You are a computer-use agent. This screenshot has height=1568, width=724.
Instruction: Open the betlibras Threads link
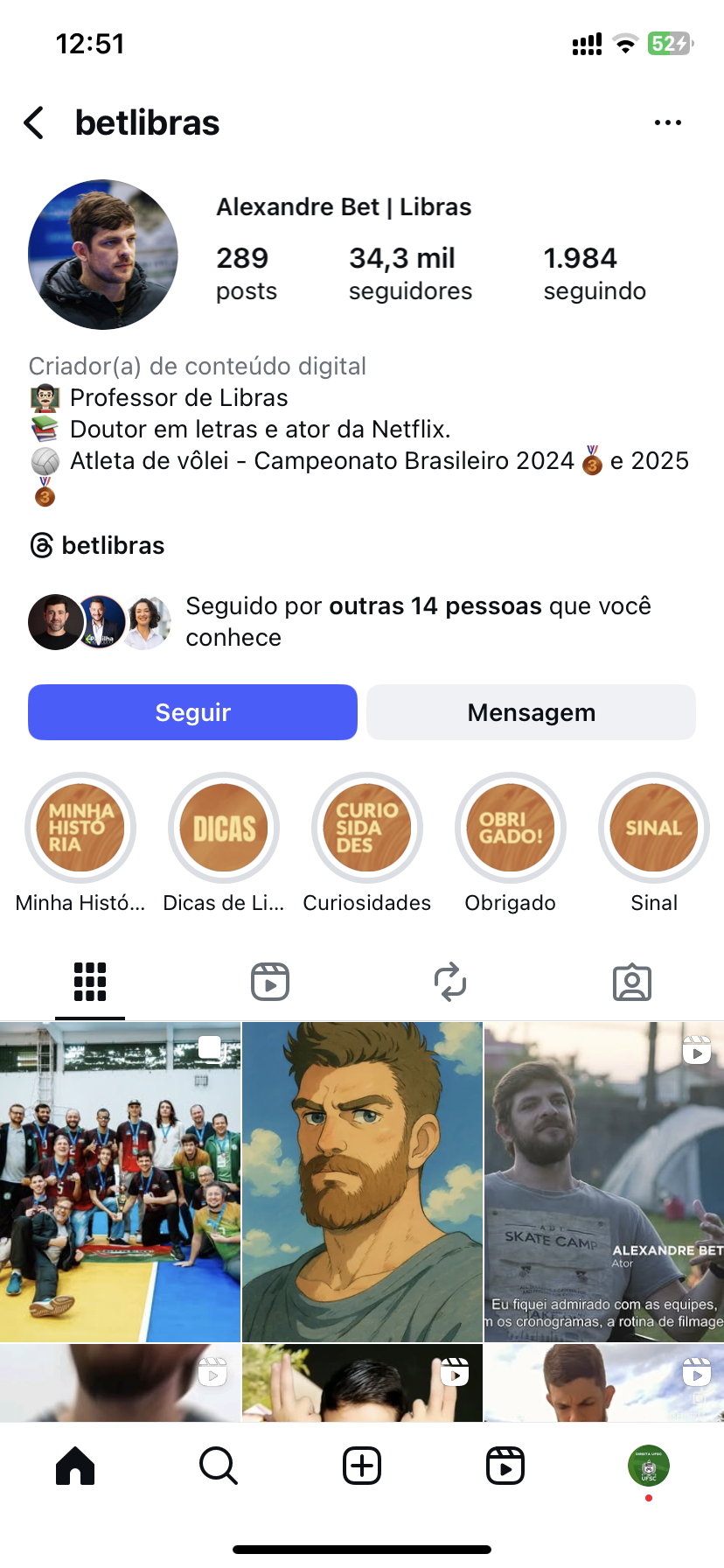click(x=97, y=546)
